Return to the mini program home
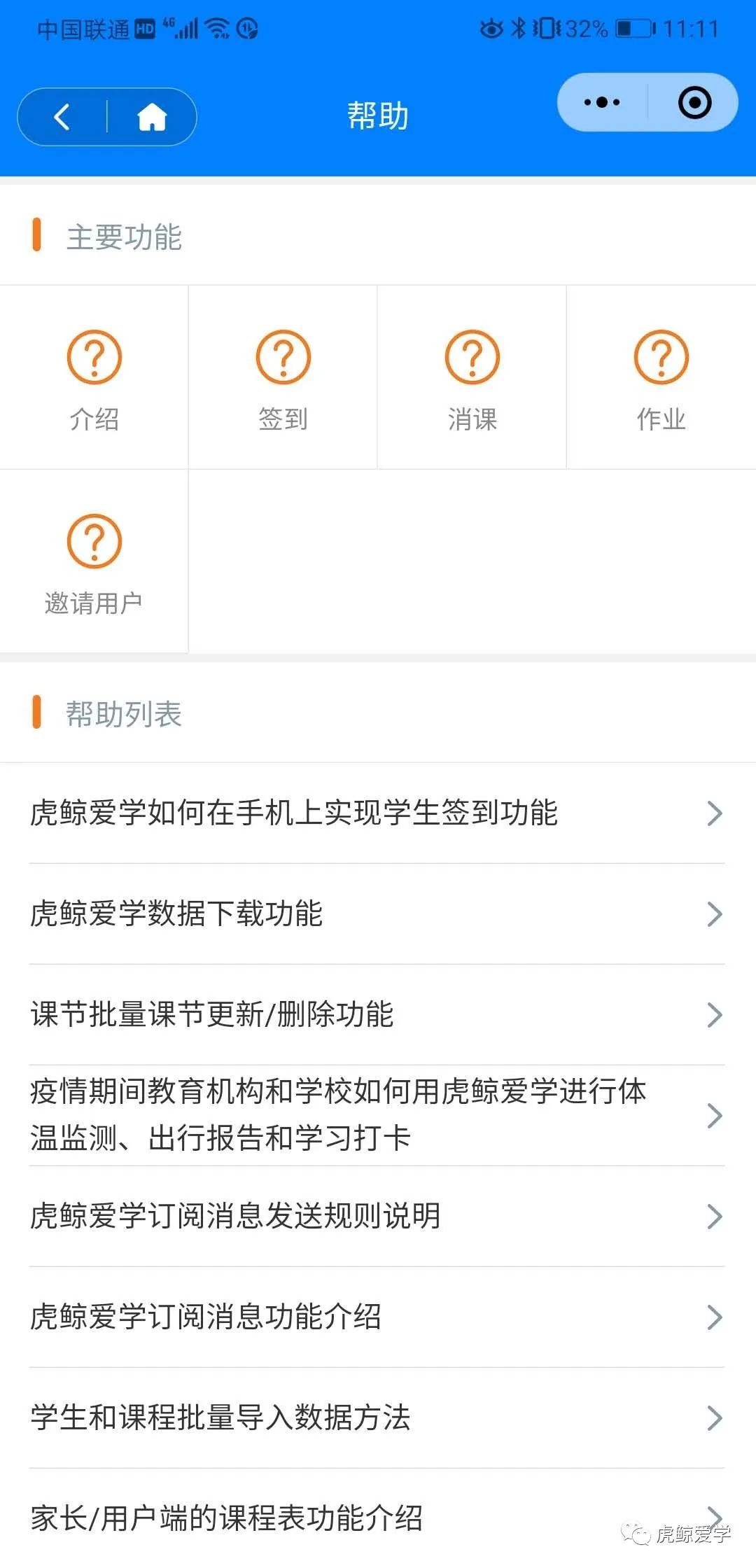The height and width of the screenshot is (1568, 756). (x=152, y=117)
